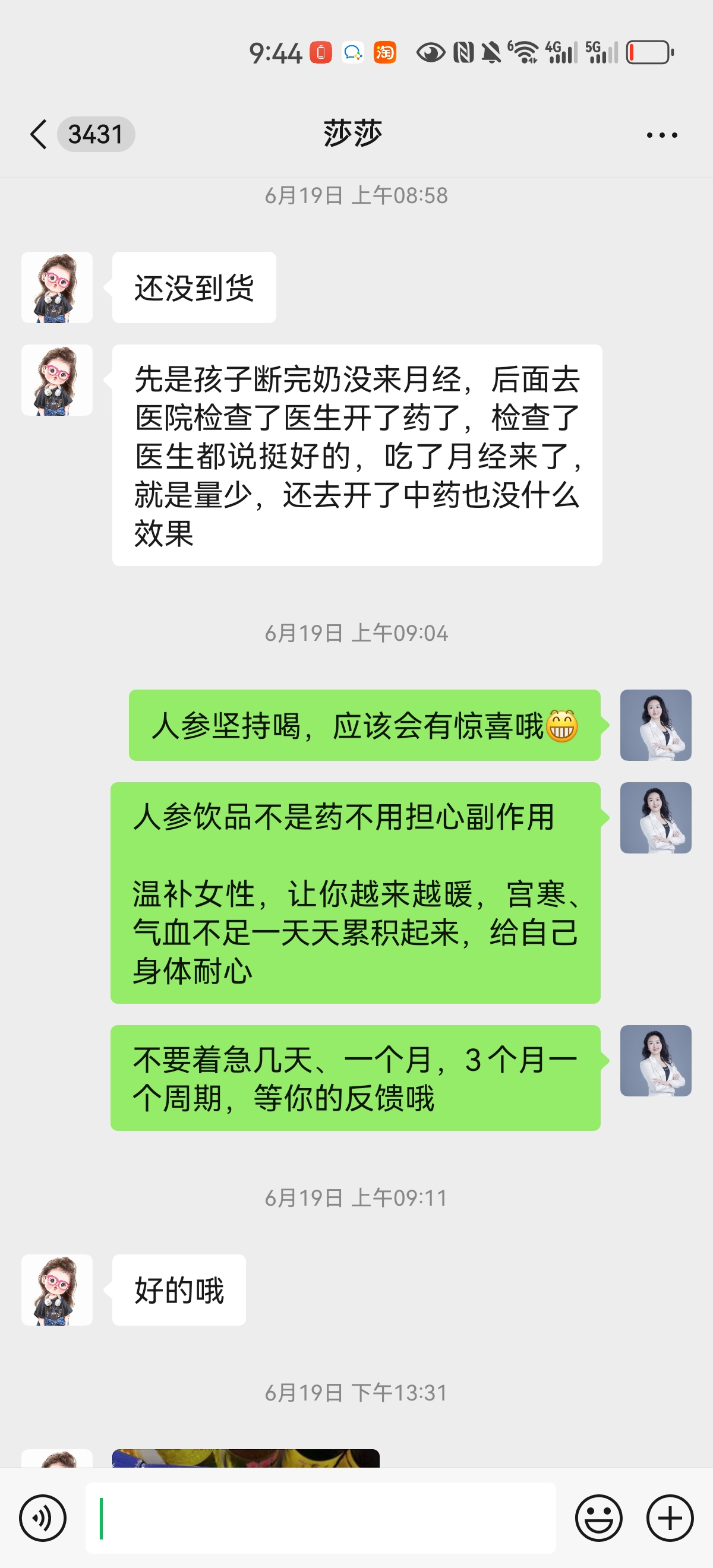This screenshot has height=1568, width=713.
Task: Open the plus attachments menu
Action: [670, 1518]
